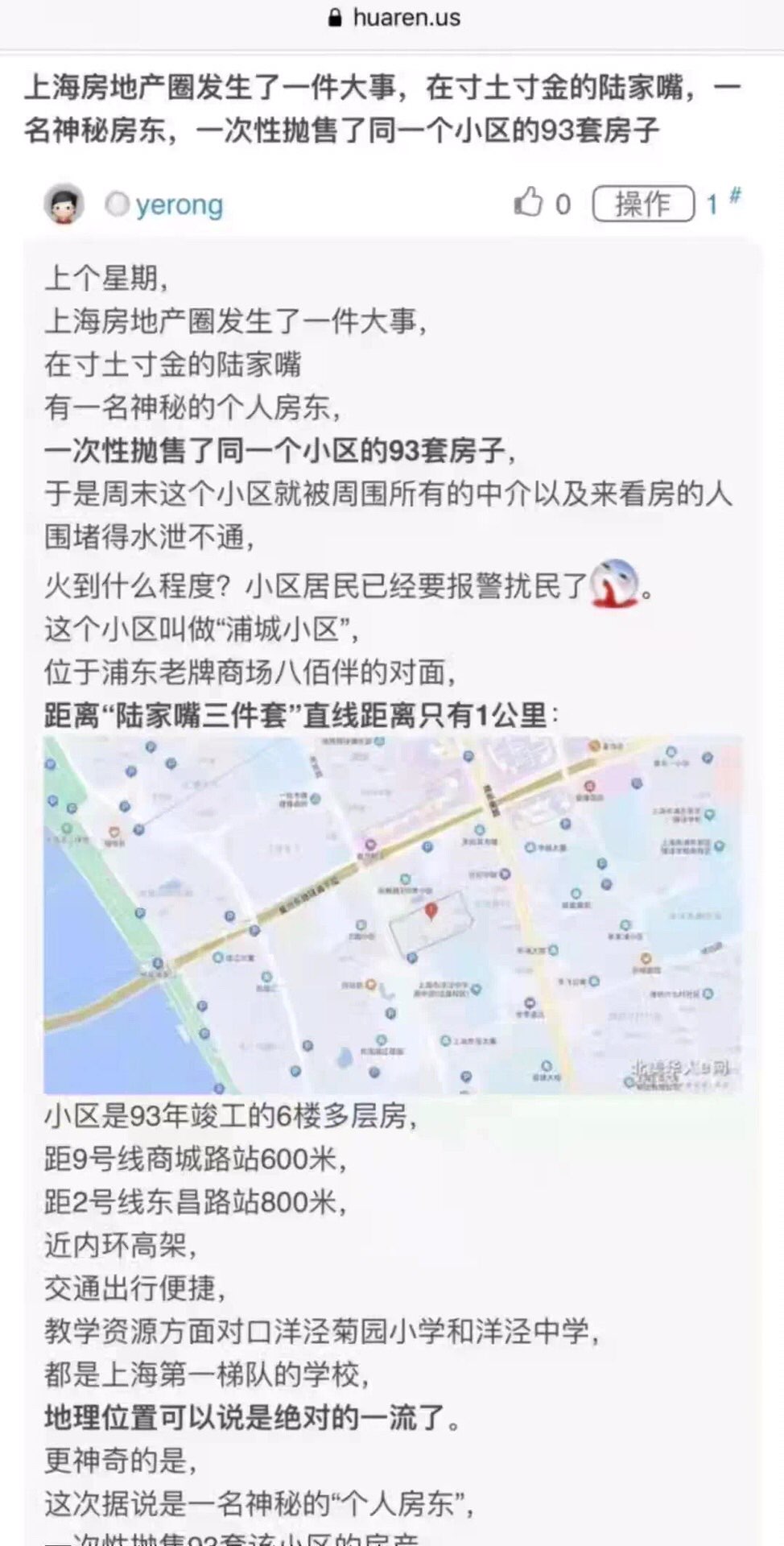Open yerong's user profile
The width and height of the screenshot is (784, 1546).
coord(179,205)
